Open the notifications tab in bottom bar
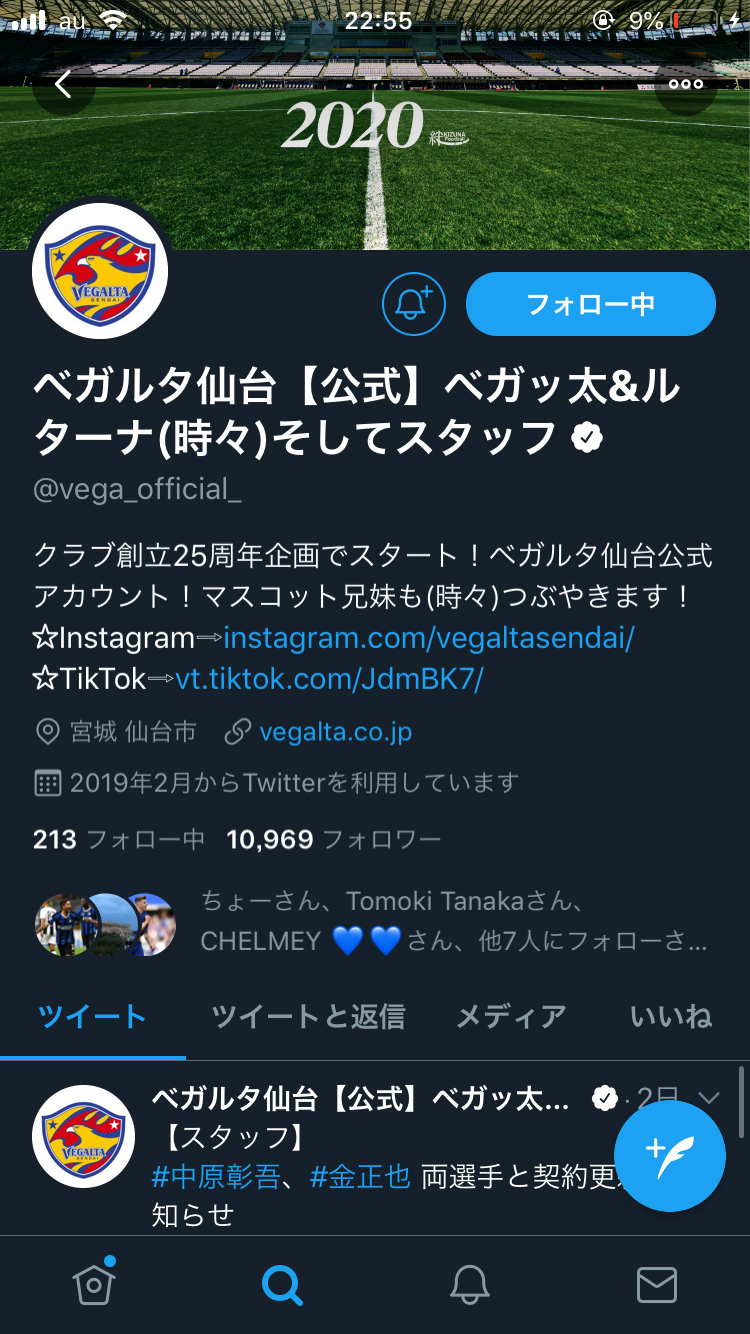The height and width of the screenshot is (1334, 750). pos(469,1284)
